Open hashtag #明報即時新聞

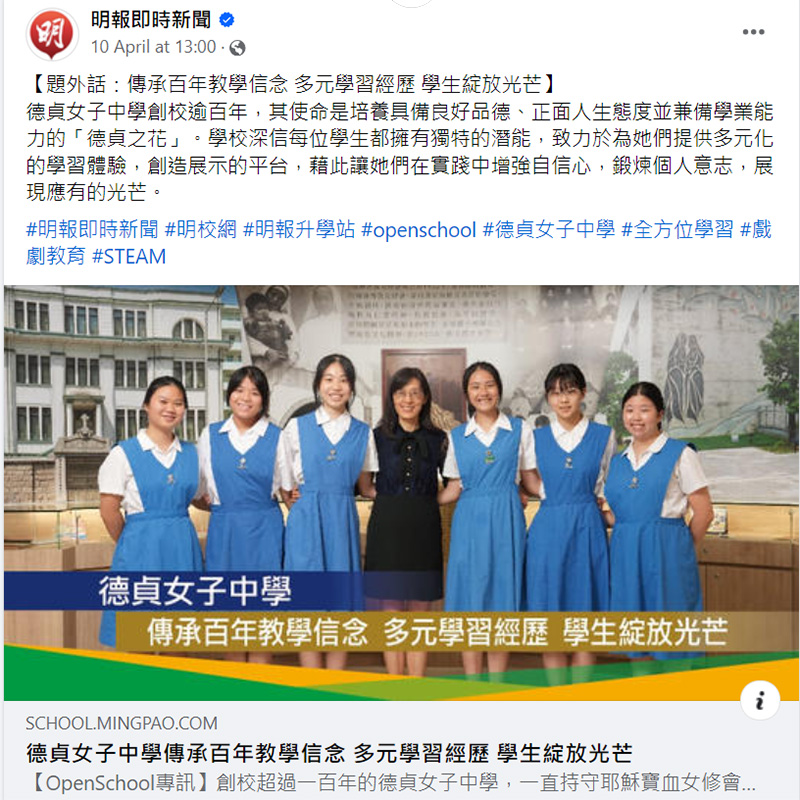coord(92,229)
